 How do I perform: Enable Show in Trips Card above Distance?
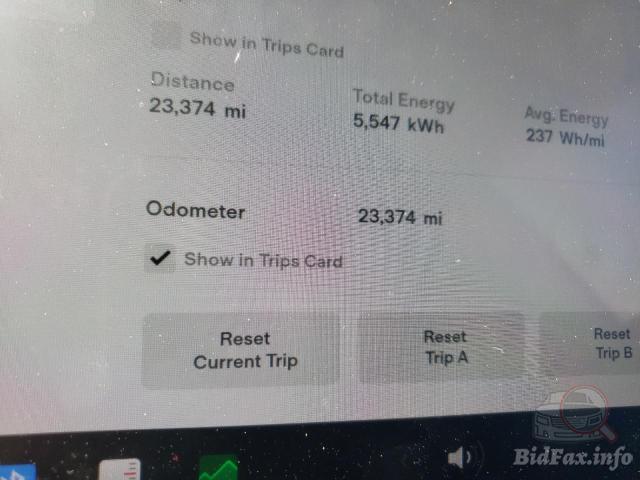click(164, 38)
